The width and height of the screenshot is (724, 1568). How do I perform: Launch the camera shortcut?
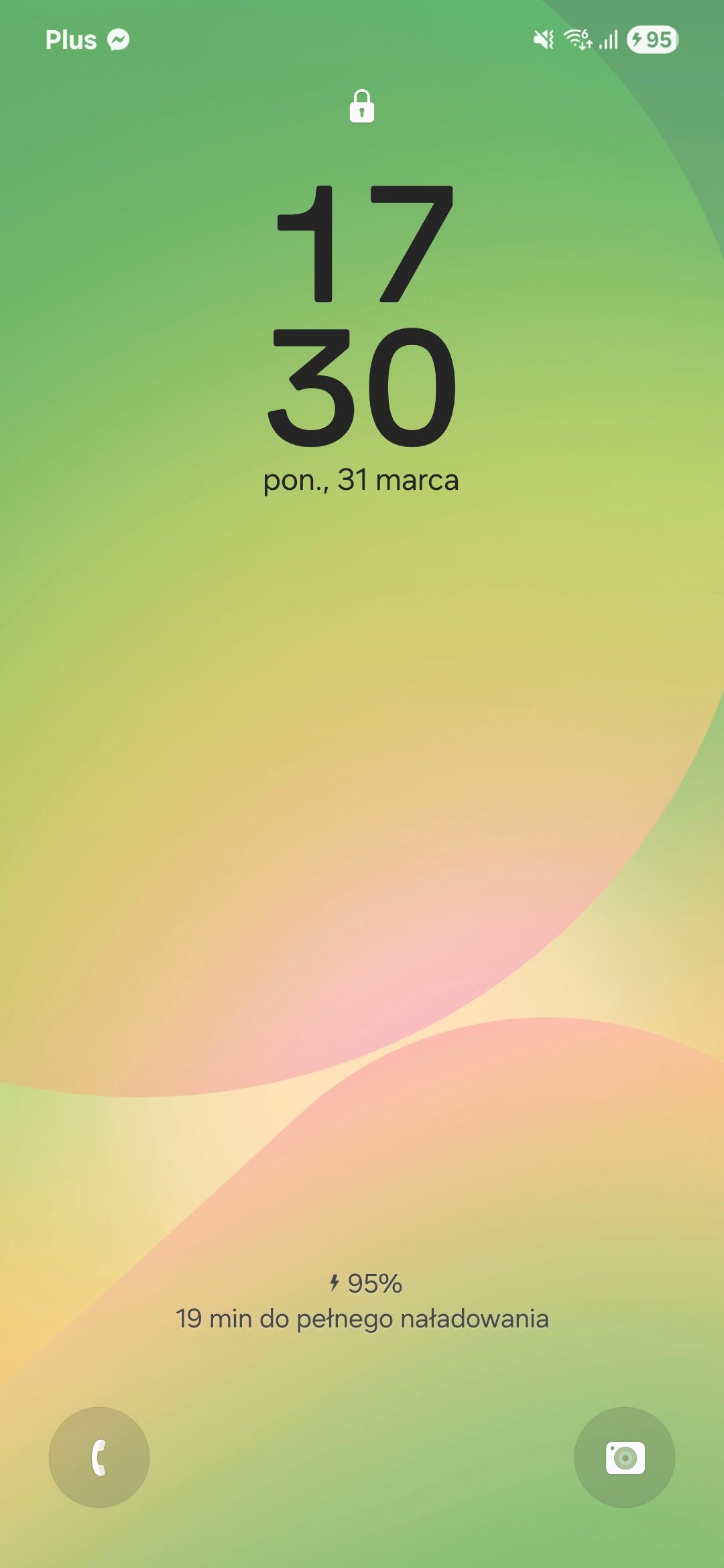(625, 1457)
